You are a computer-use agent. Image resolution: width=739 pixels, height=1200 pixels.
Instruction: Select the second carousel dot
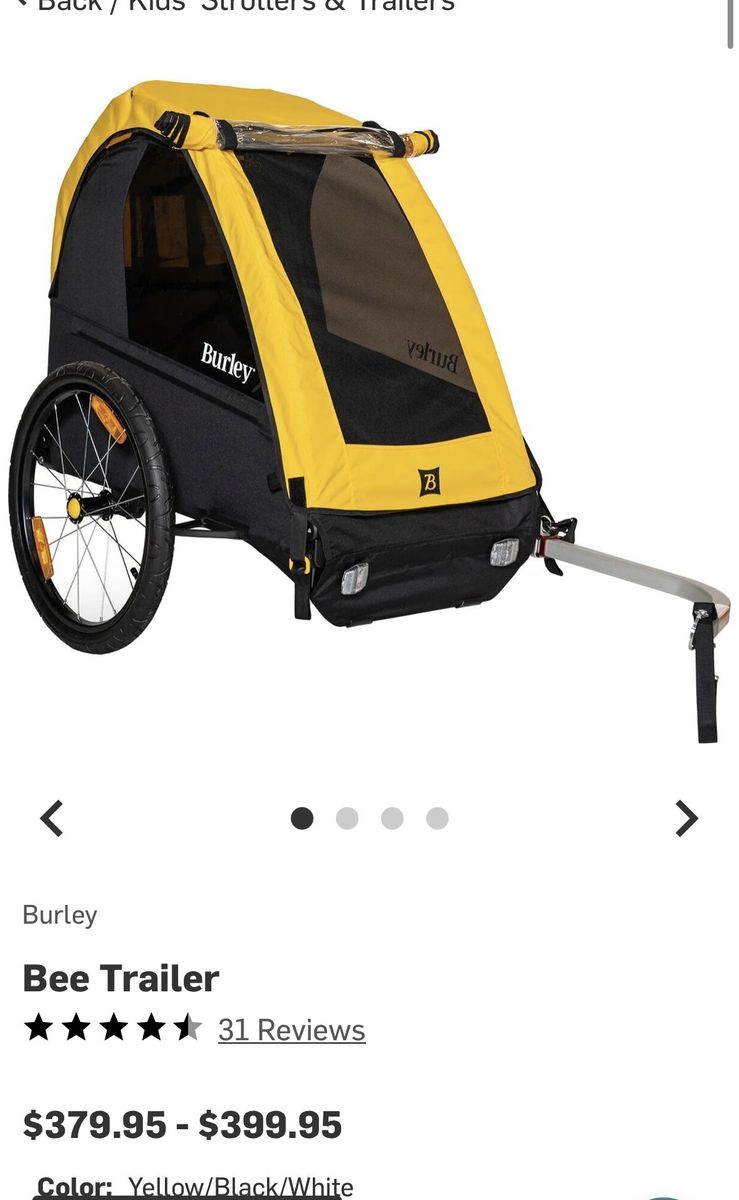pyautogui.click(x=348, y=817)
